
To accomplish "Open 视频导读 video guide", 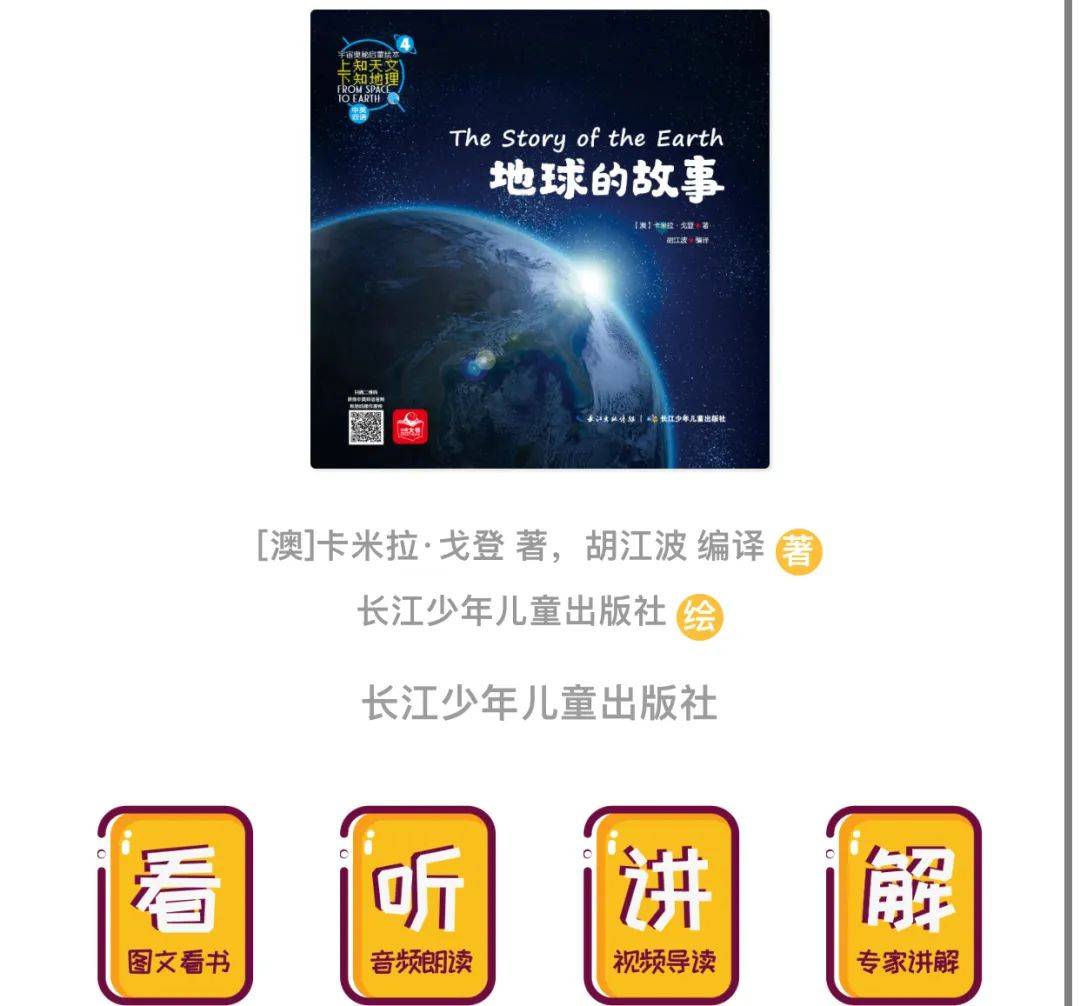I will (x=662, y=905).
